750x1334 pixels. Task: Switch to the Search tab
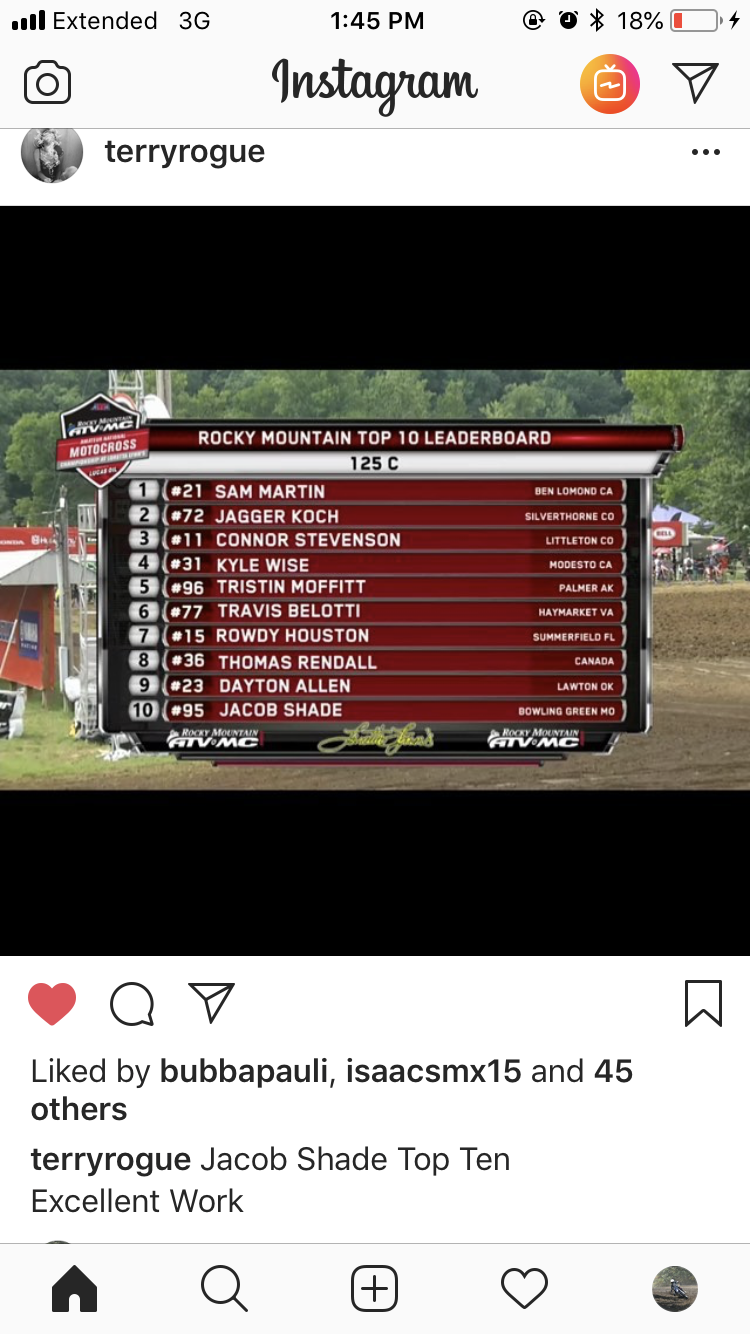coord(224,1289)
